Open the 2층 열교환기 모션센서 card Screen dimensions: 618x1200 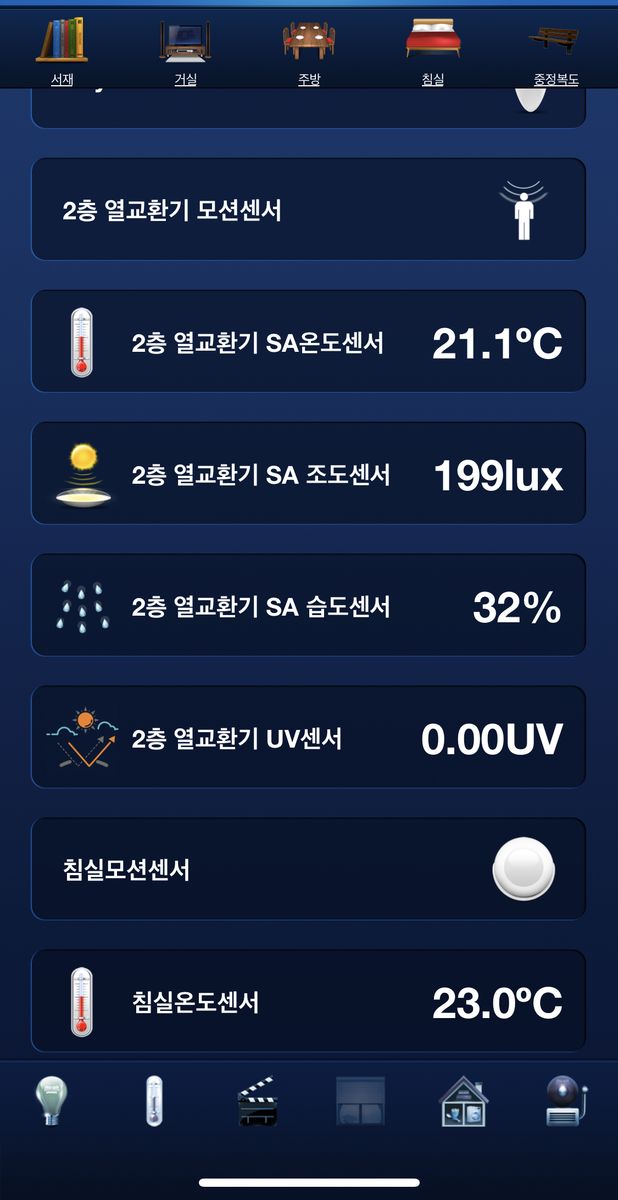coord(308,210)
